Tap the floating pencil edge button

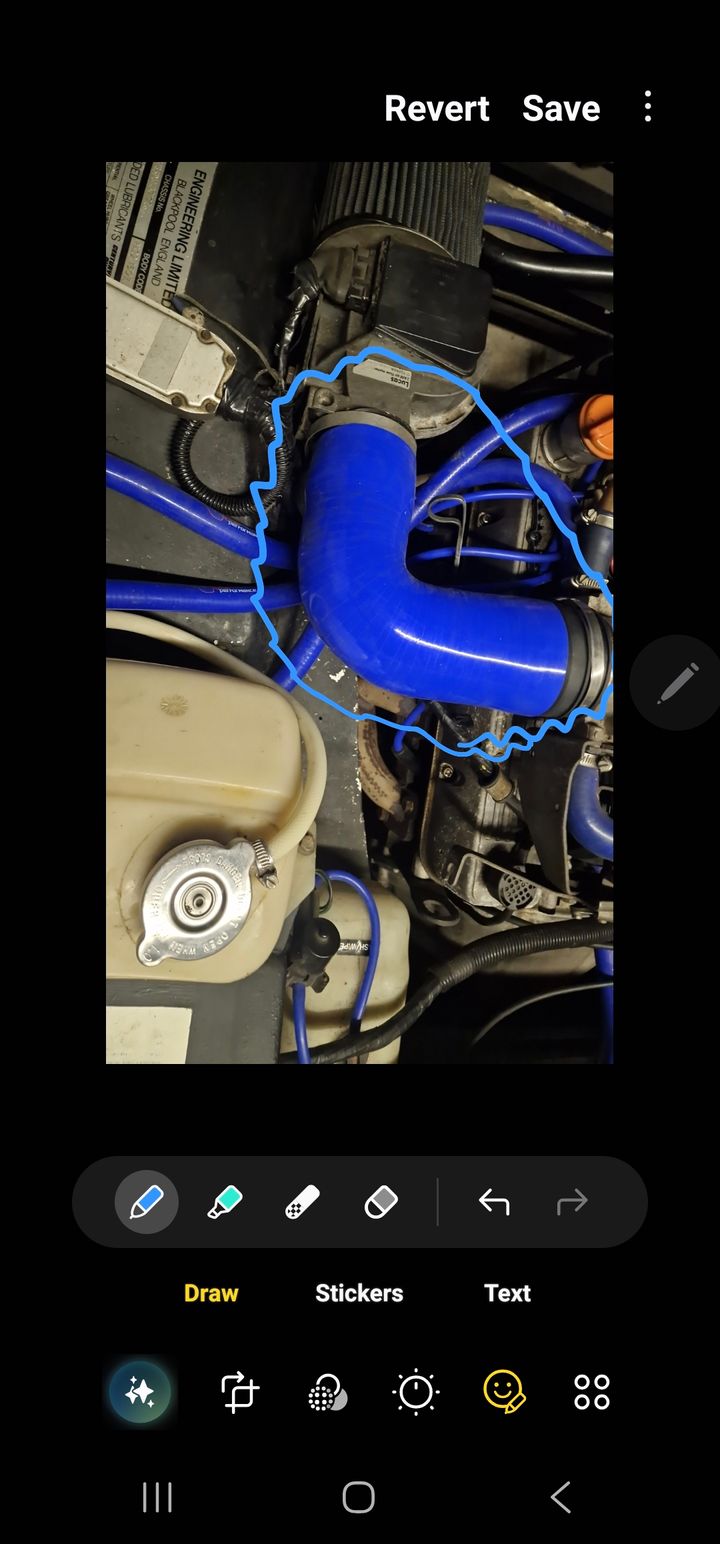678,684
